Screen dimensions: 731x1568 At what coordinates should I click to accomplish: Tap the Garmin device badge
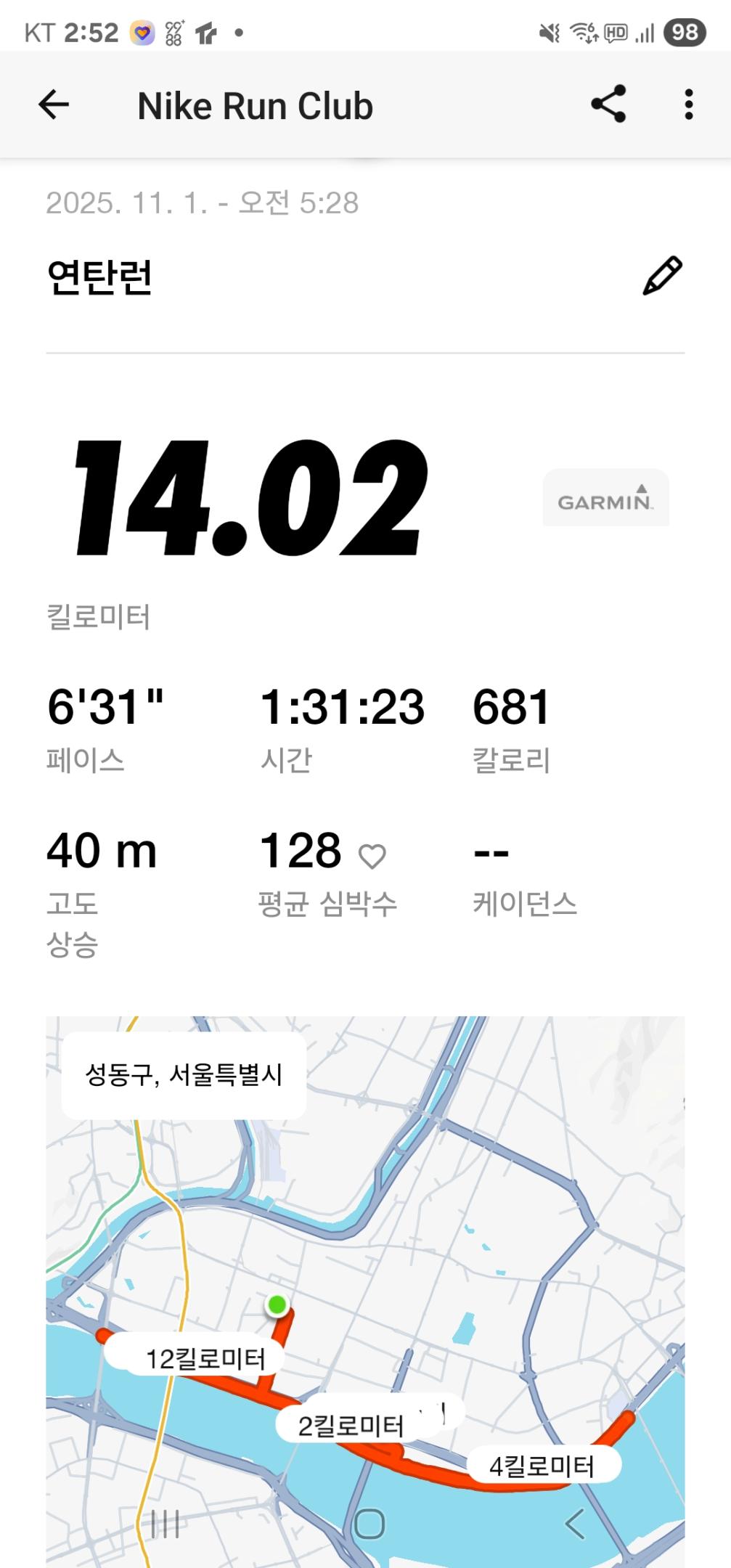[x=607, y=499]
